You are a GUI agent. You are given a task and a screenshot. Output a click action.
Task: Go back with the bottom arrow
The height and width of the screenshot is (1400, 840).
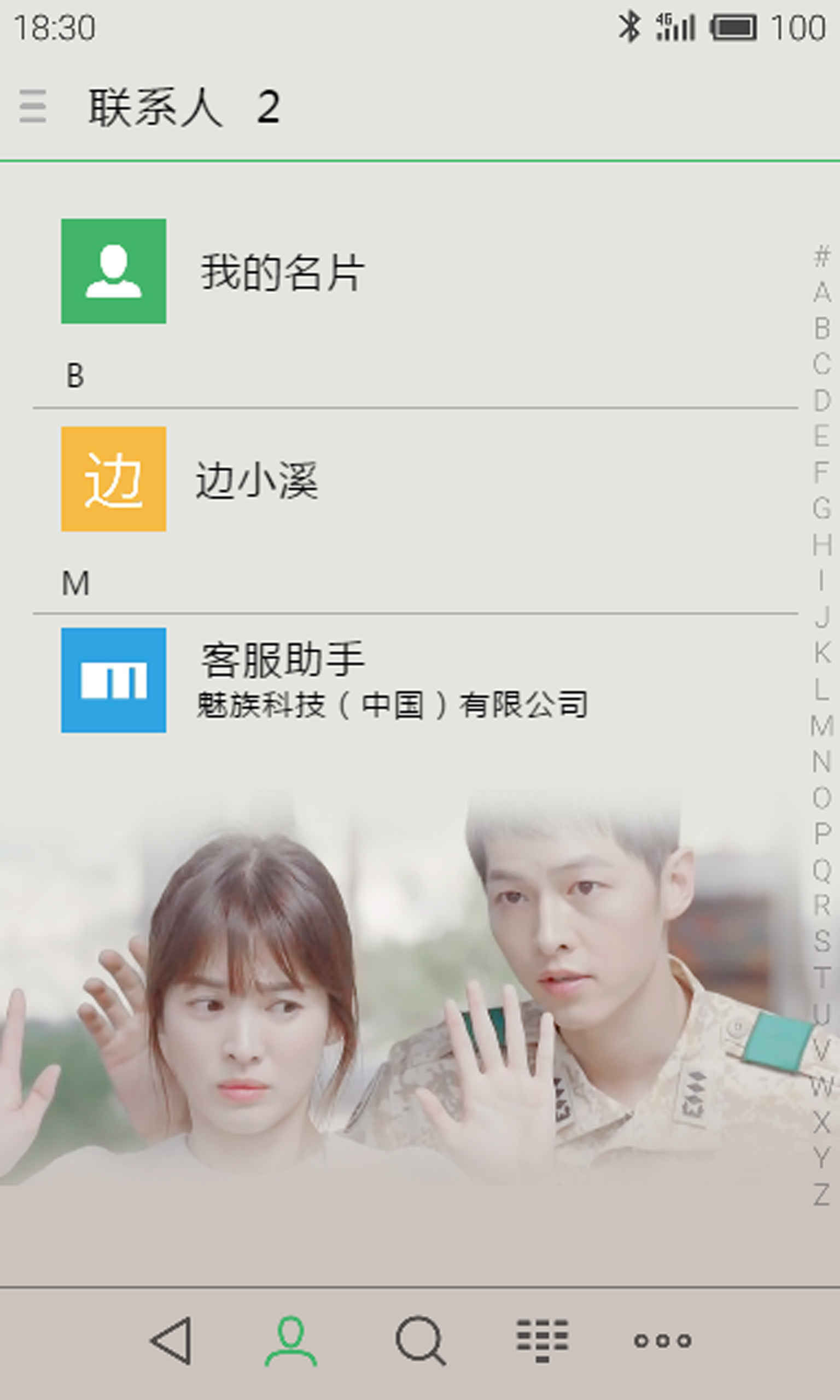point(171,1340)
